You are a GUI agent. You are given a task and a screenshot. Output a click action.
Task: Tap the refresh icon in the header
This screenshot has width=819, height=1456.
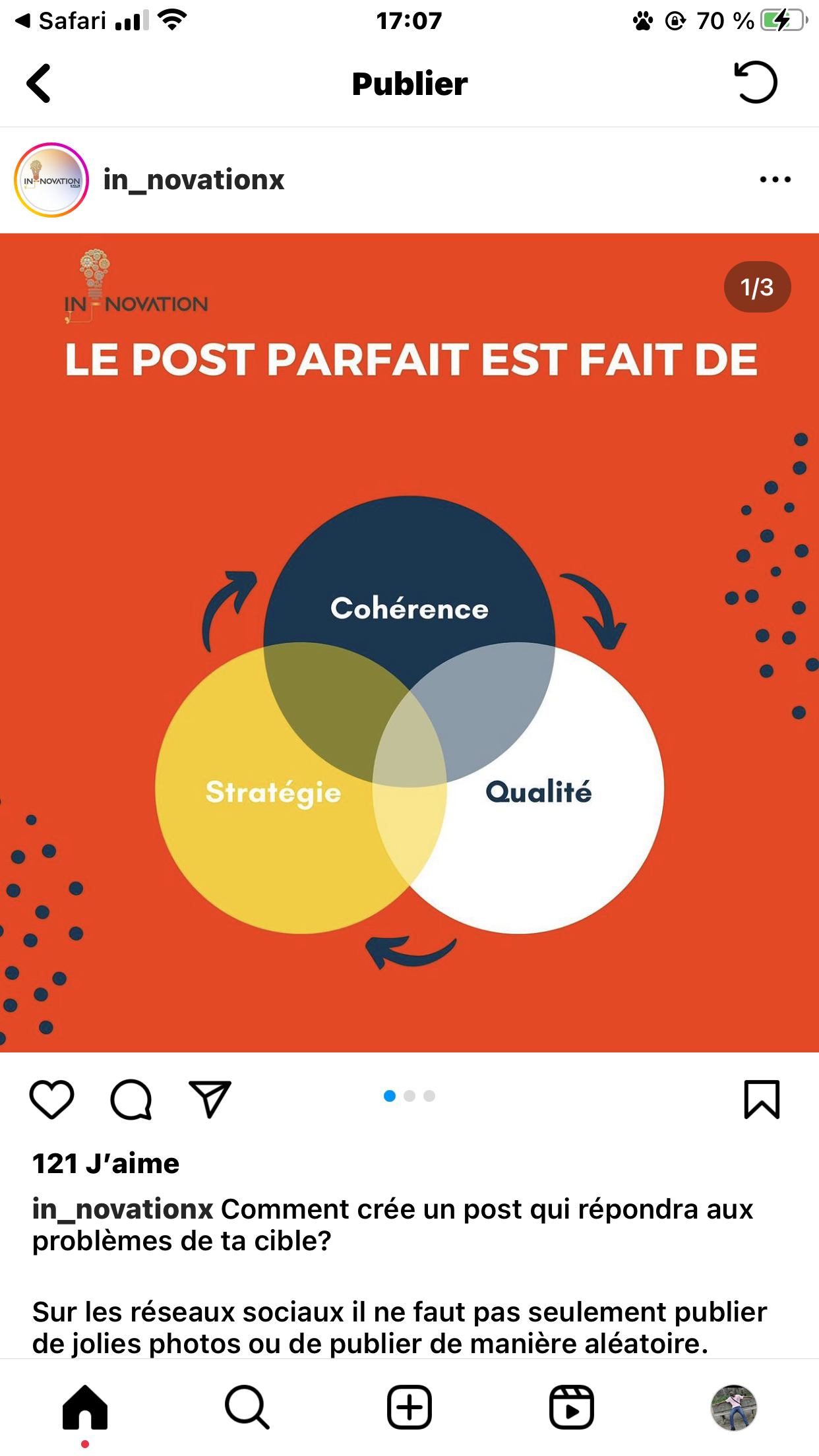point(756,82)
